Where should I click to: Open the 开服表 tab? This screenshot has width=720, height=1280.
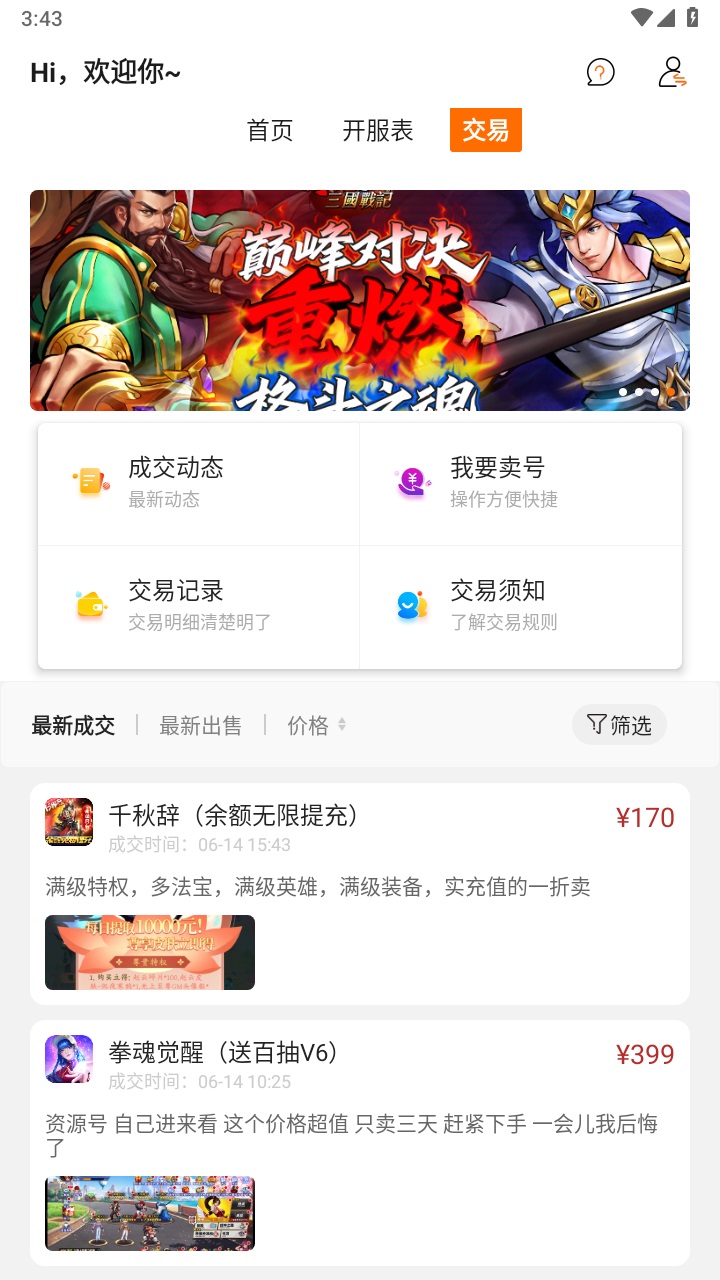[376, 130]
